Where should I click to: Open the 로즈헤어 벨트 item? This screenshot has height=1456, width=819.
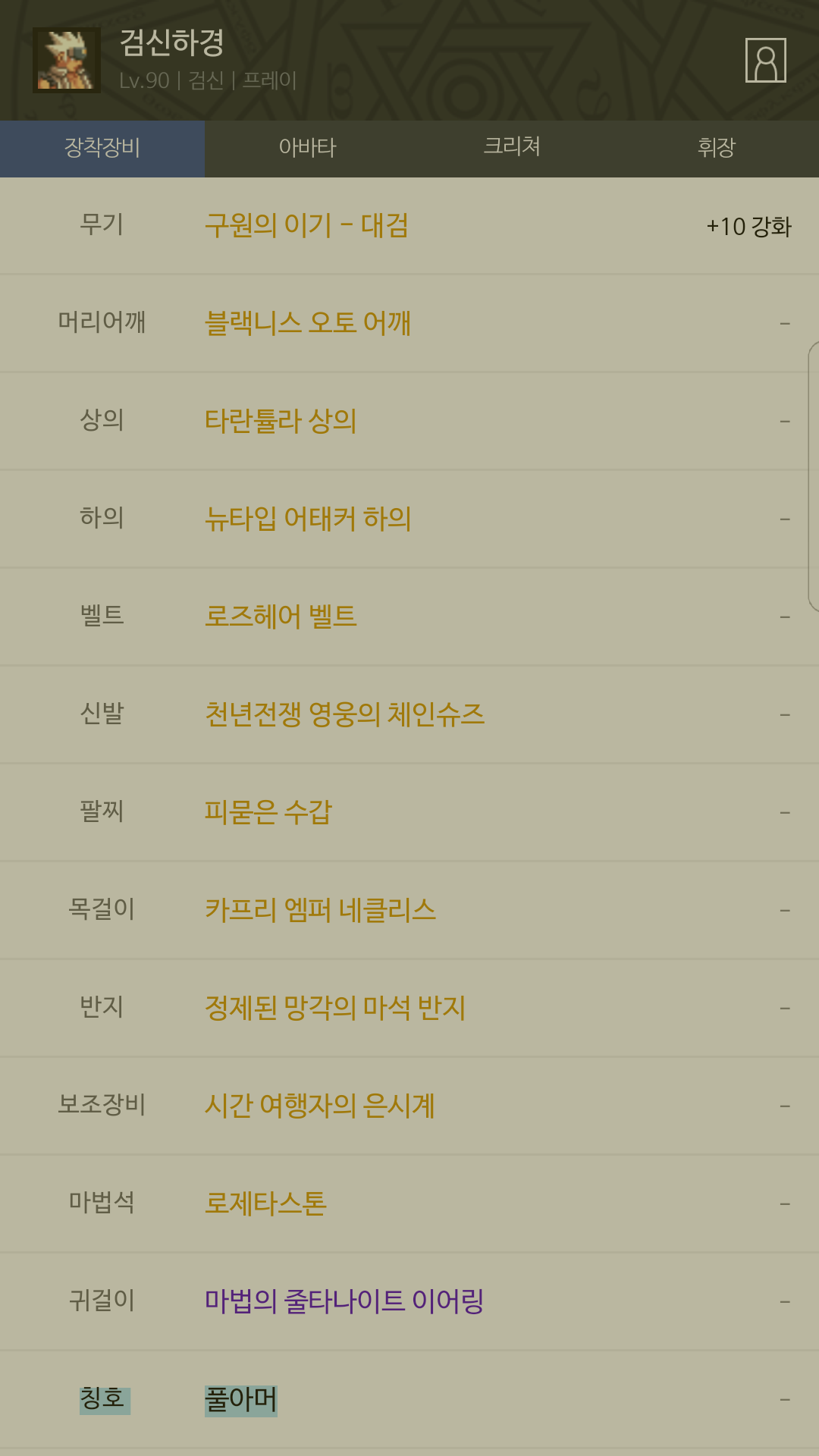click(281, 617)
